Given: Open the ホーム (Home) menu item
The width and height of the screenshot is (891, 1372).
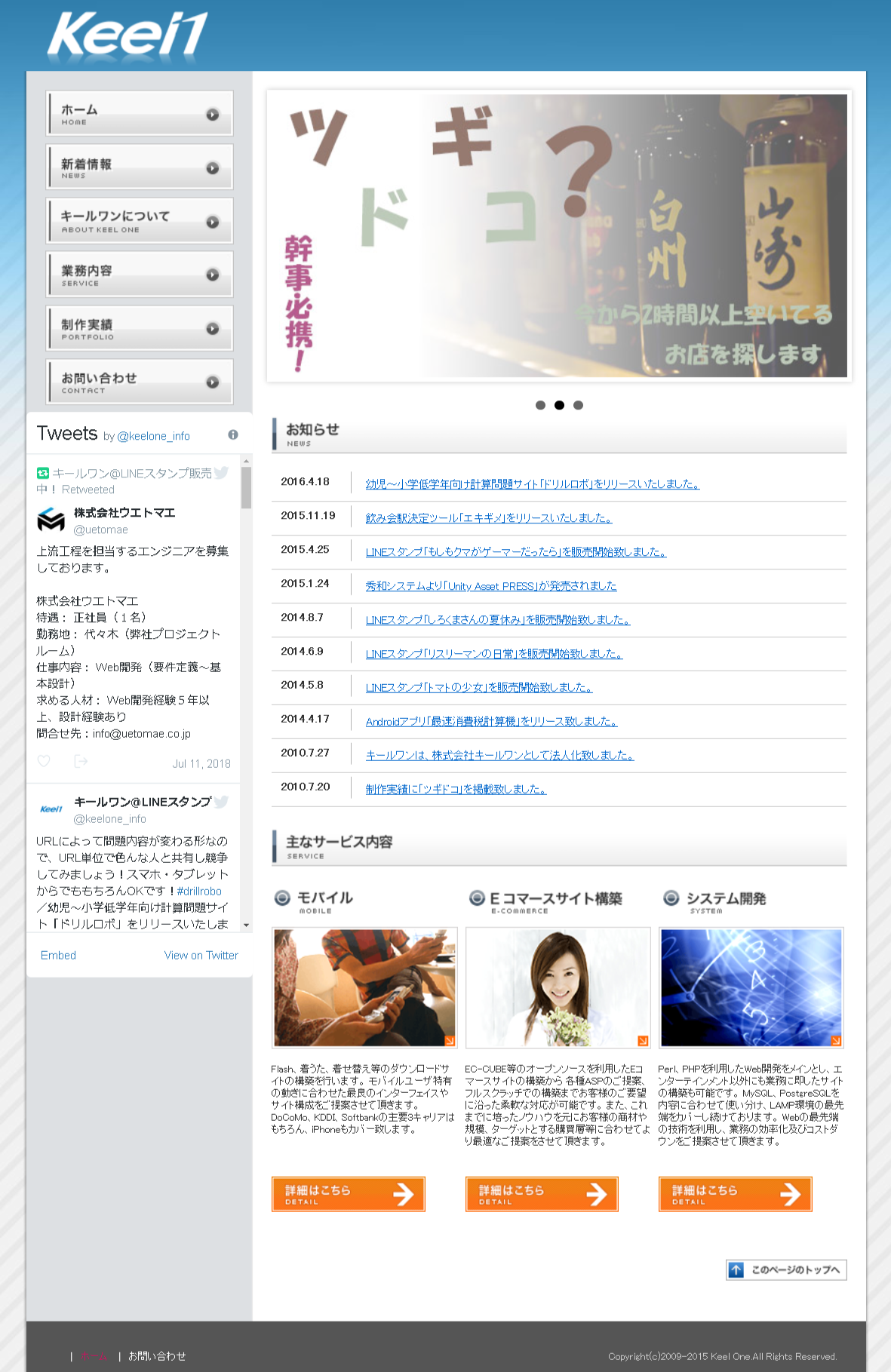Looking at the screenshot, I should (140, 114).
